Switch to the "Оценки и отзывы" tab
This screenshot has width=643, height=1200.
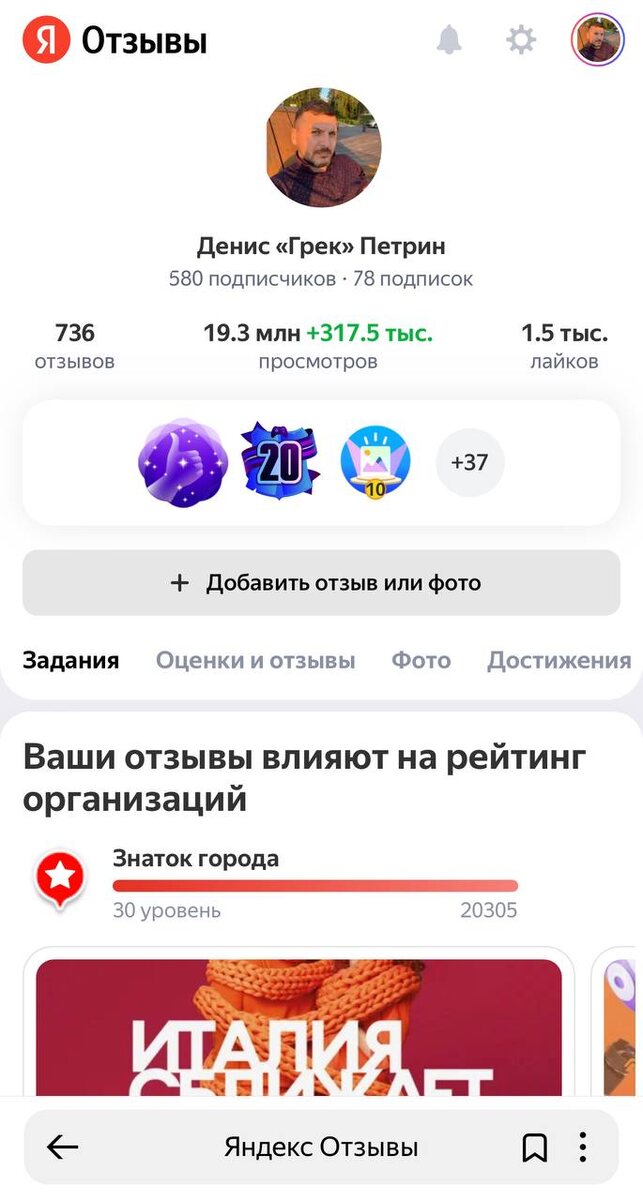pos(255,660)
